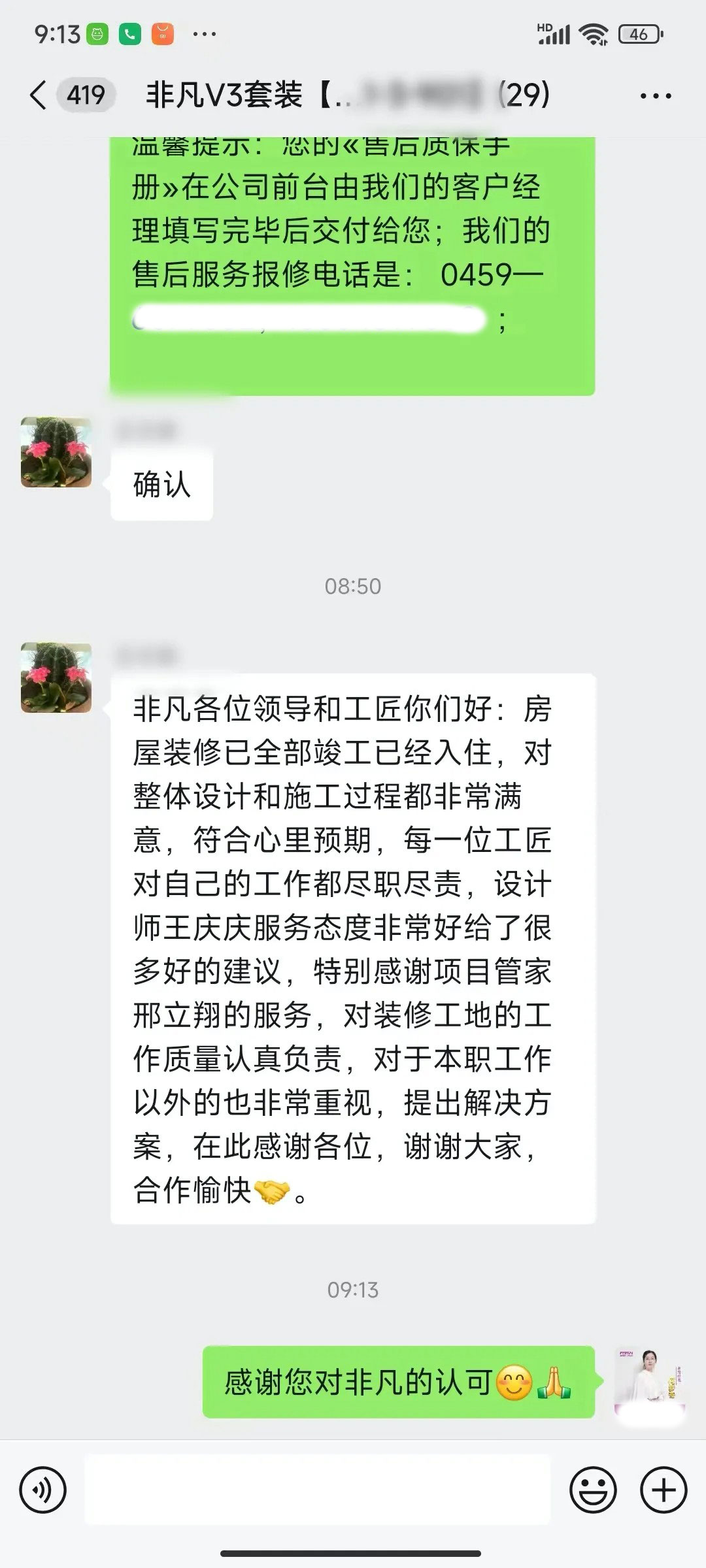Open the cactus avatar beside 确认
This screenshot has height=1568, width=706.
(x=56, y=452)
